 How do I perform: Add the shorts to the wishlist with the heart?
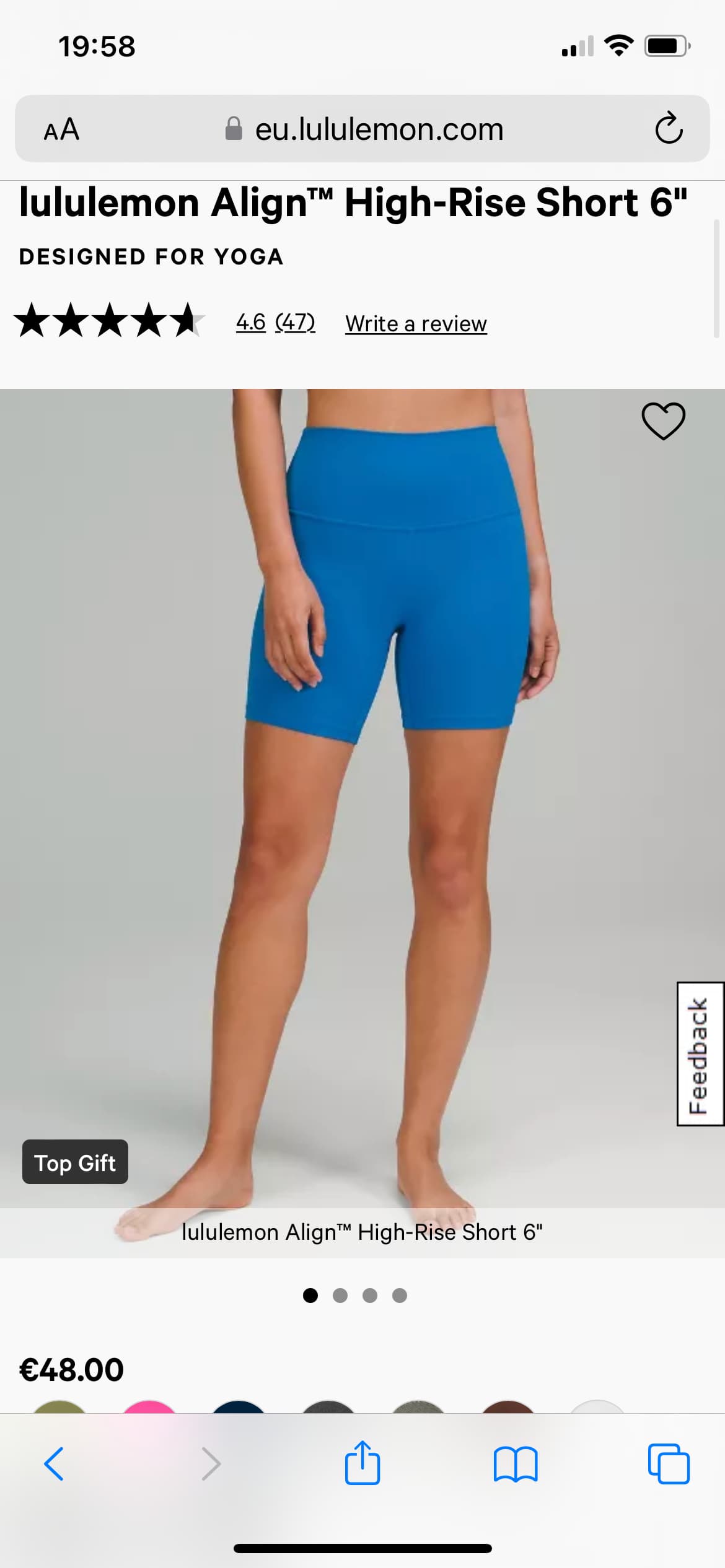[x=663, y=421]
